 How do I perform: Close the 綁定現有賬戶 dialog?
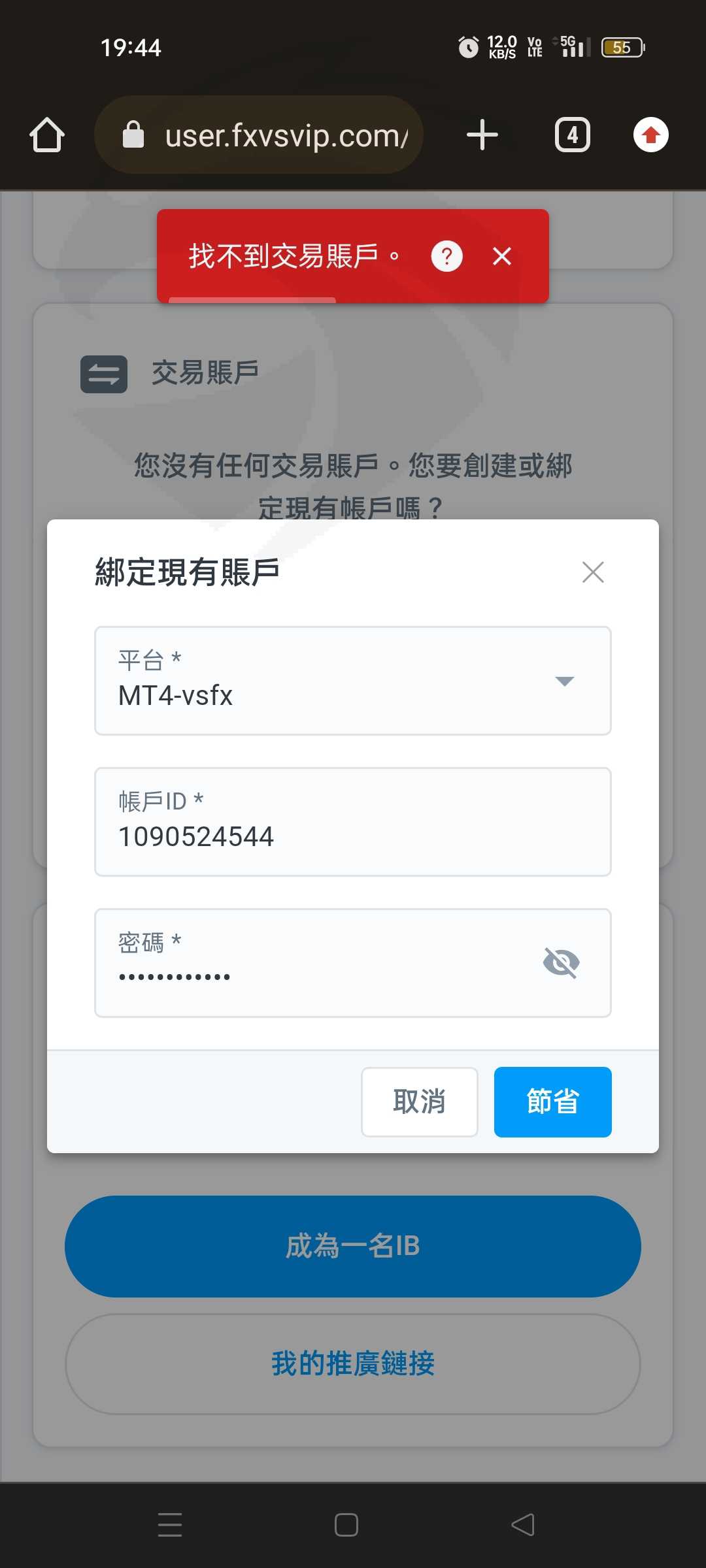(x=593, y=572)
